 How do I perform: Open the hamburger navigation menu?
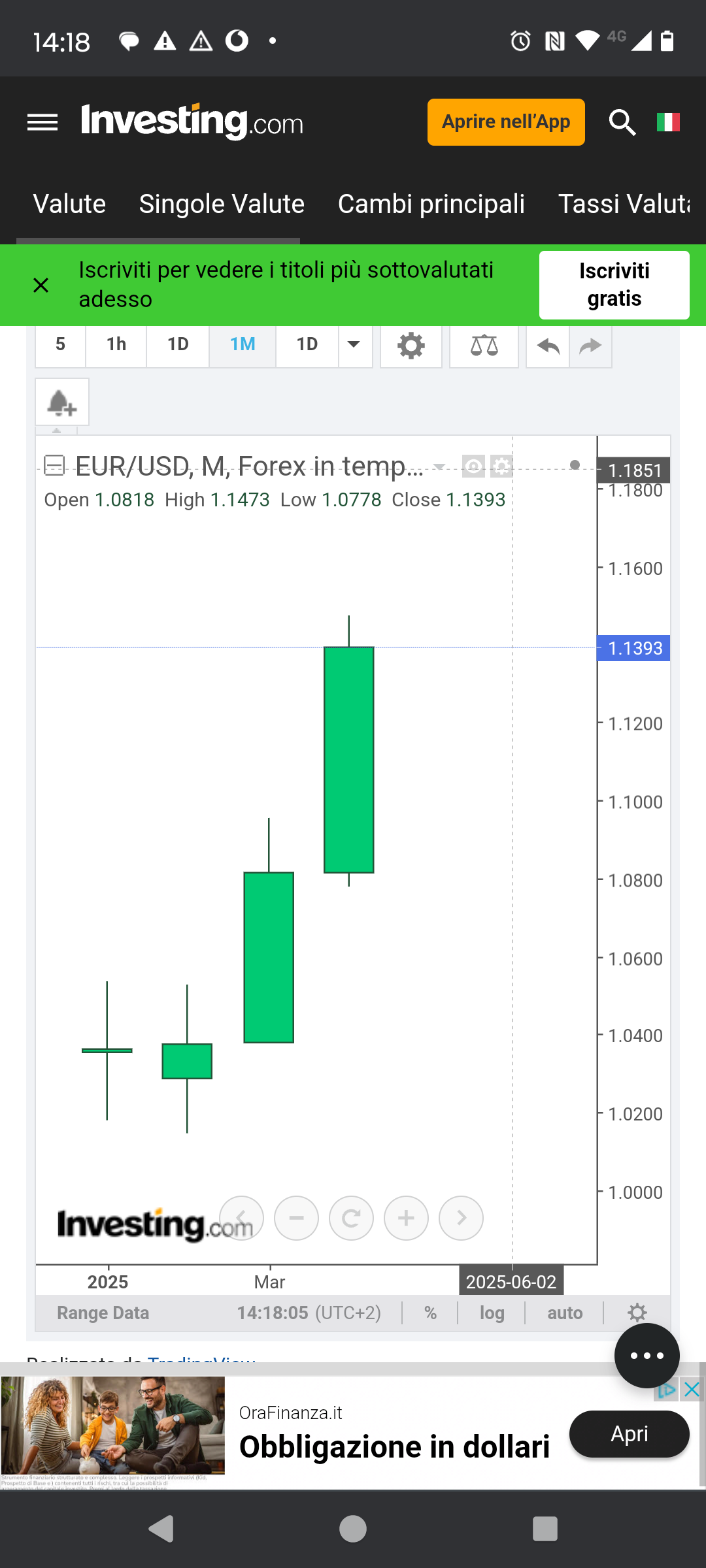pyautogui.click(x=42, y=122)
